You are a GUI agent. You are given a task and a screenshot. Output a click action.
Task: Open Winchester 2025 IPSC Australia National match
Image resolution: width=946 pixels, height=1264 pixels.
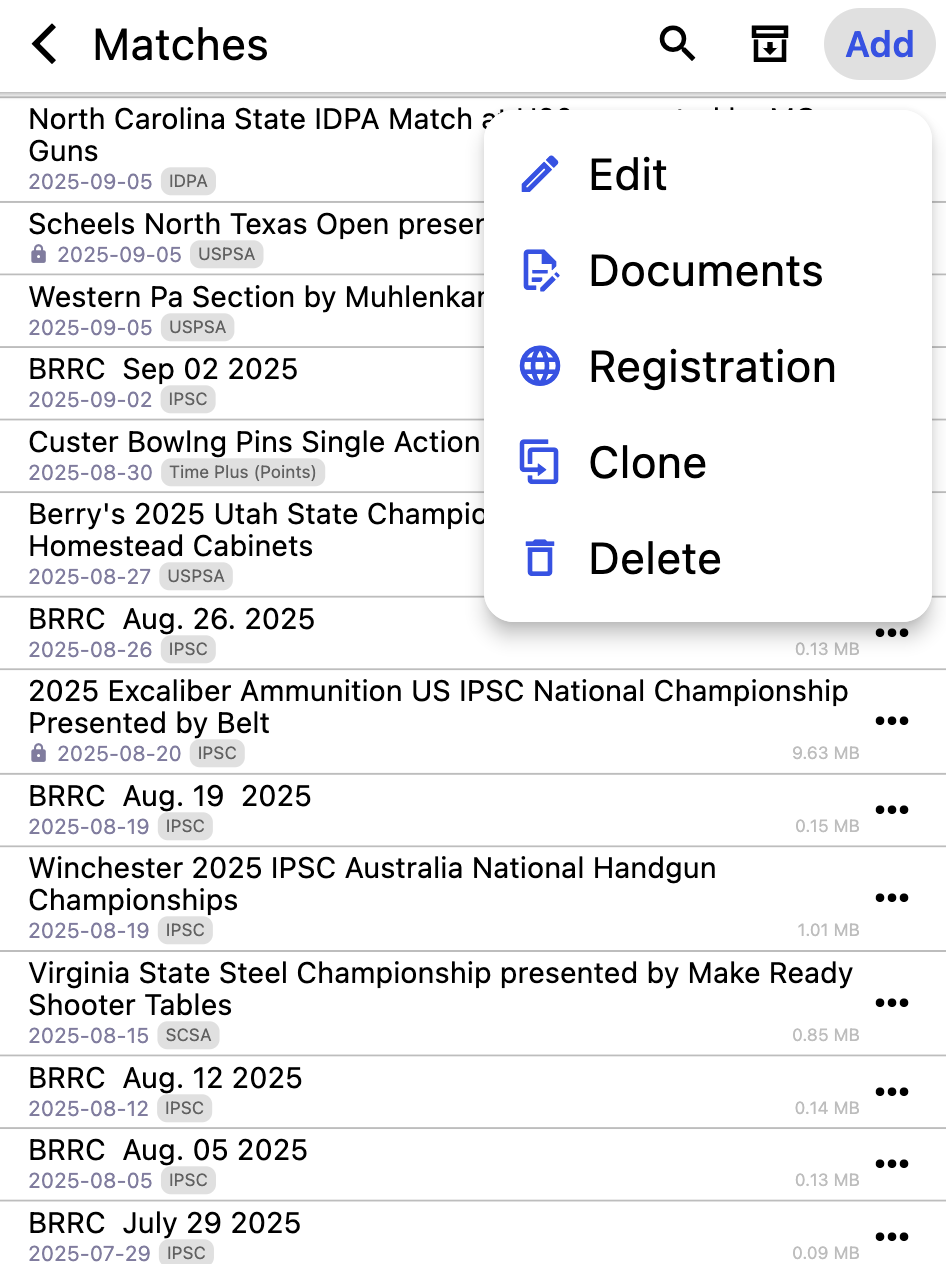tap(372, 884)
